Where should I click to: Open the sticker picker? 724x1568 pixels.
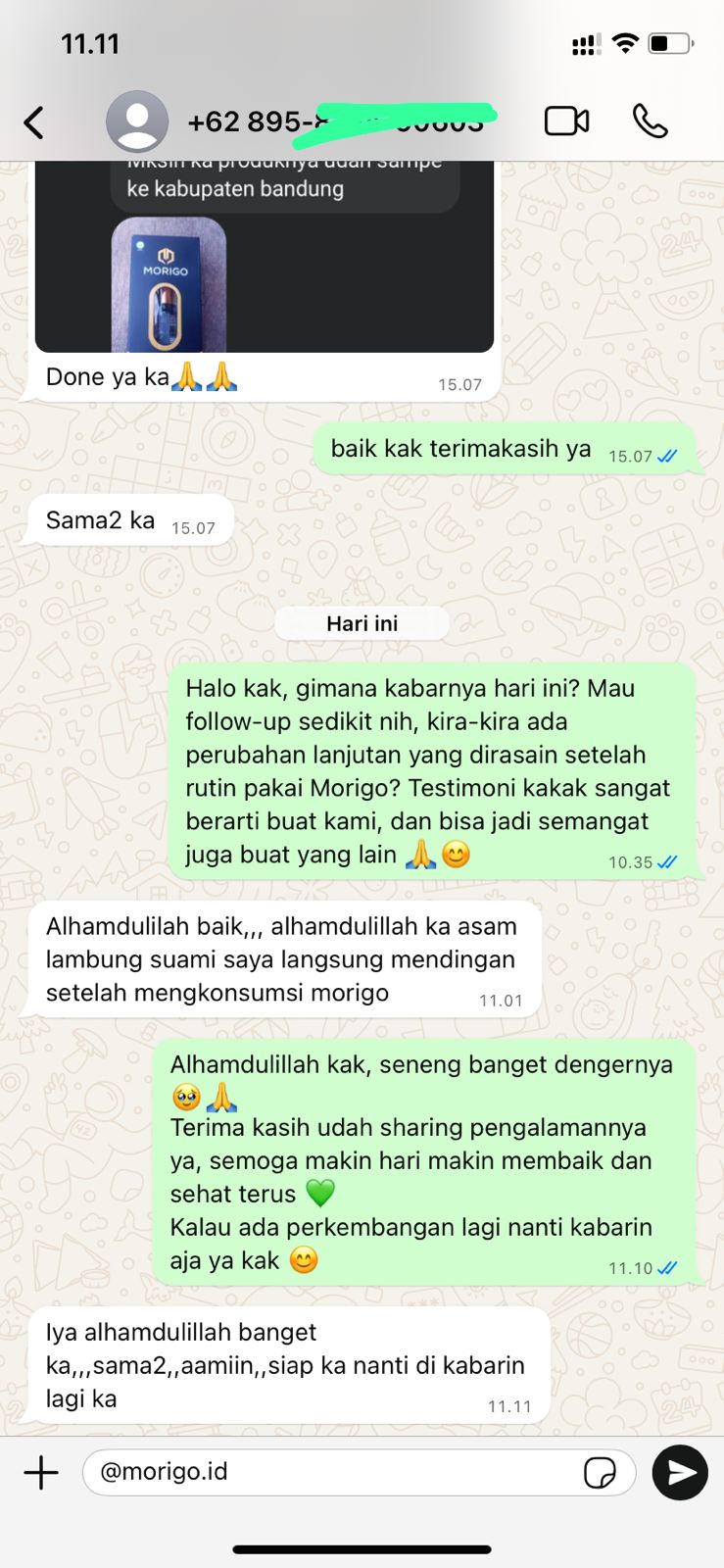(x=600, y=1472)
